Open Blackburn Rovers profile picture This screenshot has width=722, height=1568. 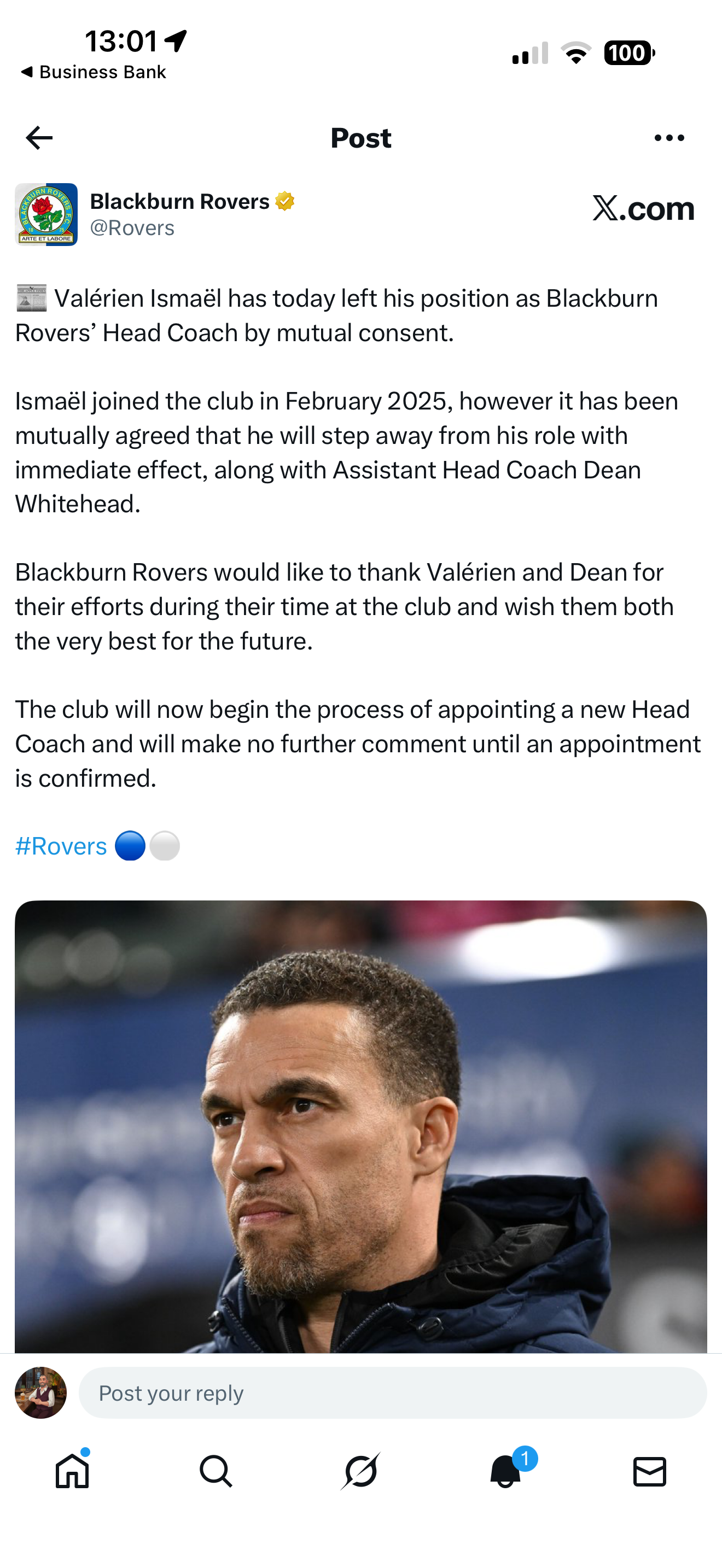[46, 214]
